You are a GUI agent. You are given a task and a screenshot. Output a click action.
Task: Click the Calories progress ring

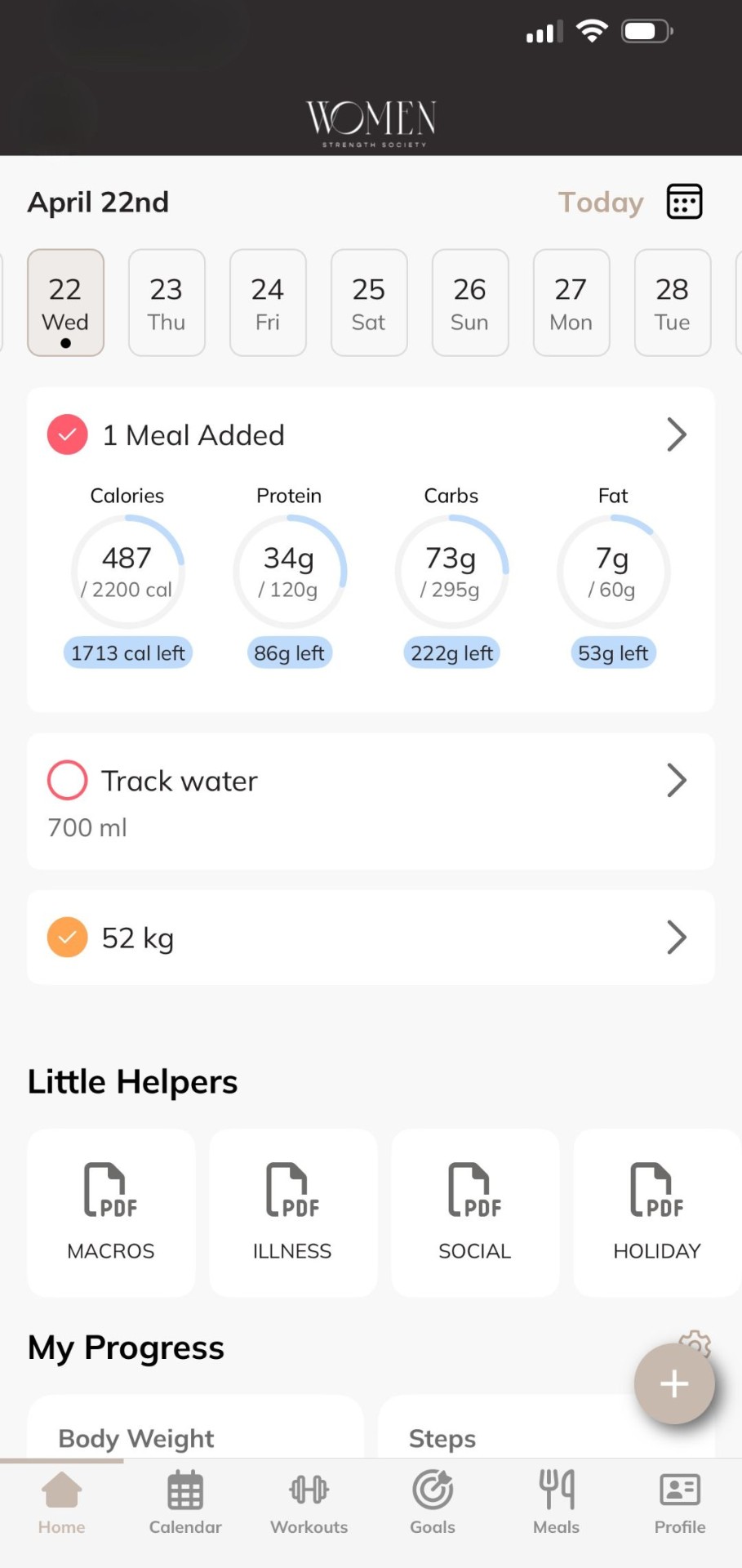point(127,571)
